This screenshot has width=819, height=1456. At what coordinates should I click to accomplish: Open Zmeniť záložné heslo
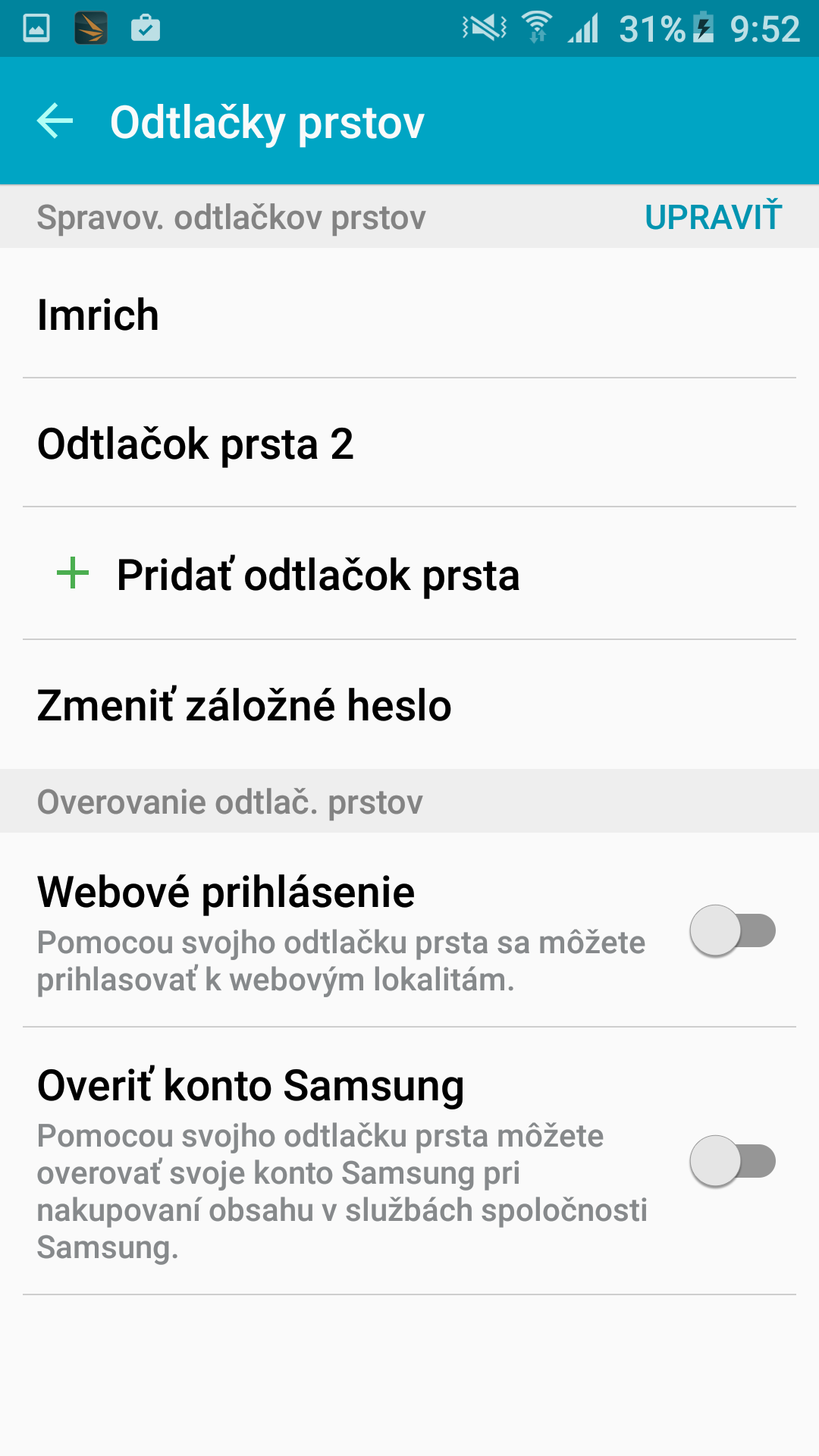pyautogui.click(x=409, y=704)
